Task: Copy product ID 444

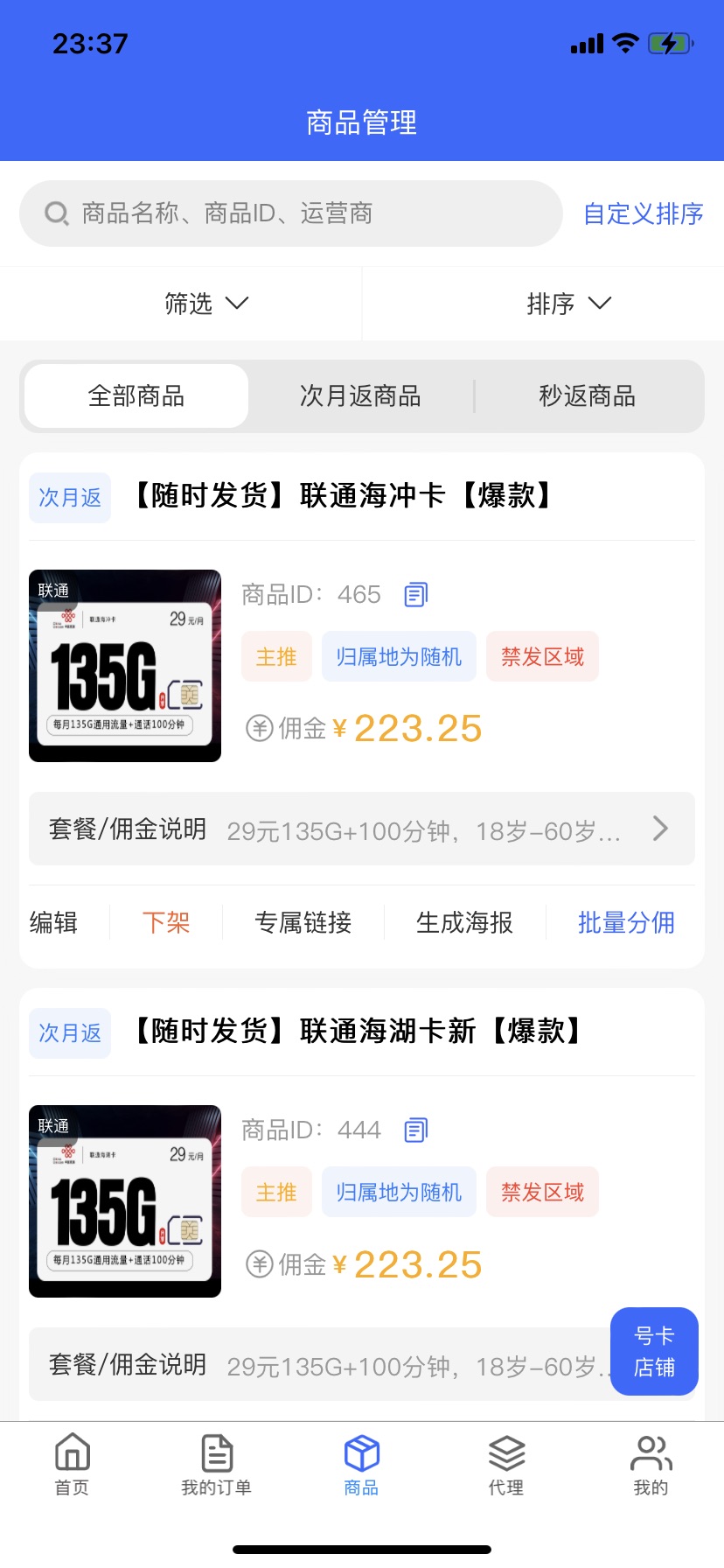Action: click(x=415, y=1130)
